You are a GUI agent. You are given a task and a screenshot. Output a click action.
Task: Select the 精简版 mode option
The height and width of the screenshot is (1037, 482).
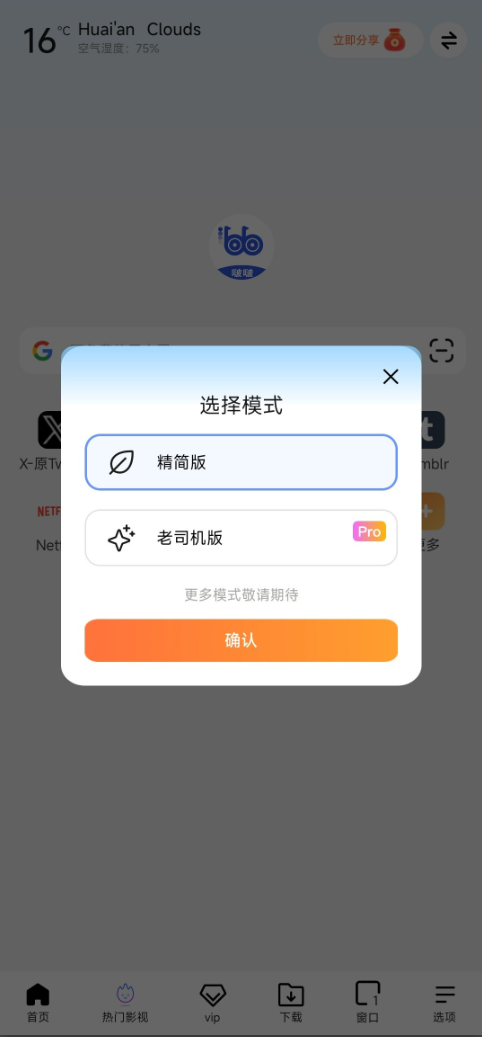pos(241,462)
